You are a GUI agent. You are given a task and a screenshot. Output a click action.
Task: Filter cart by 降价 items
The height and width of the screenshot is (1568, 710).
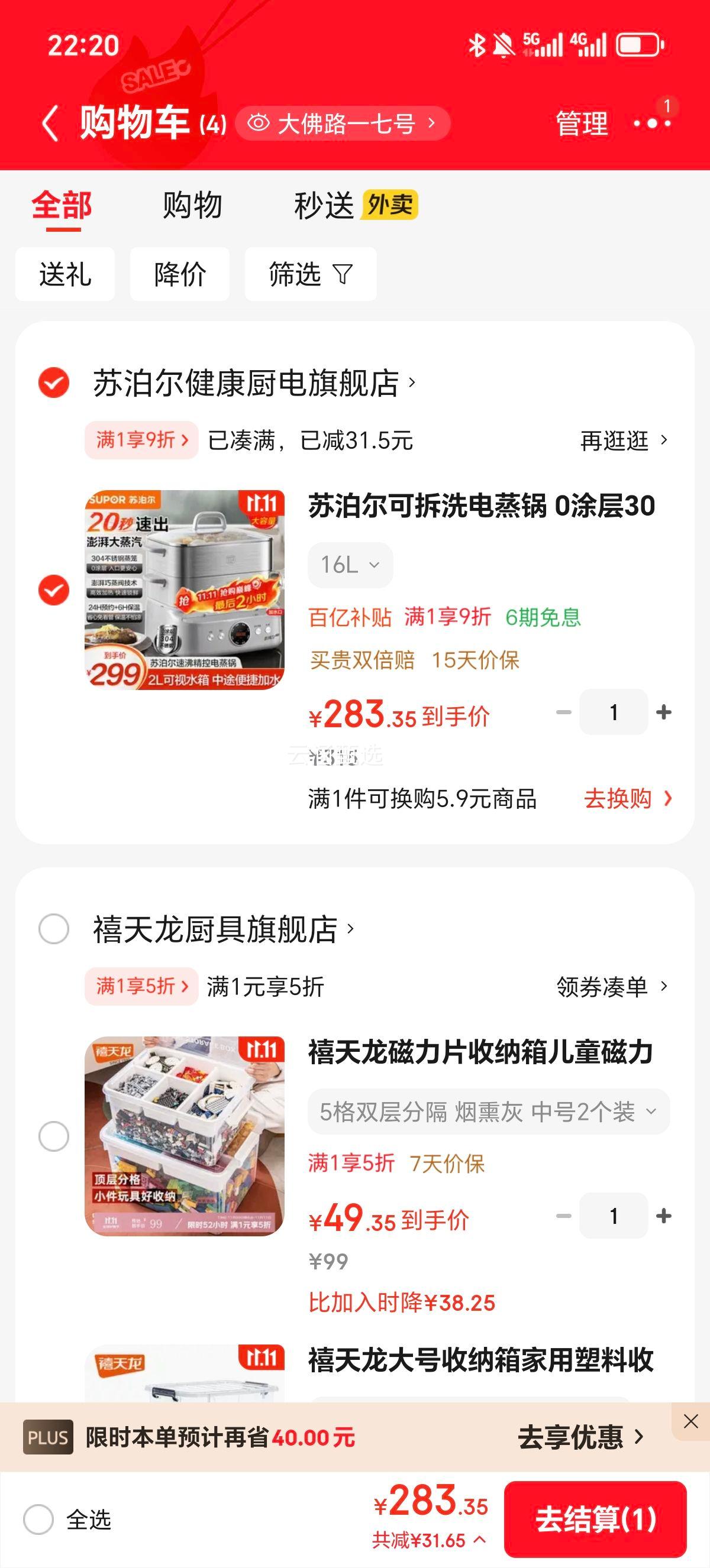click(180, 274)
